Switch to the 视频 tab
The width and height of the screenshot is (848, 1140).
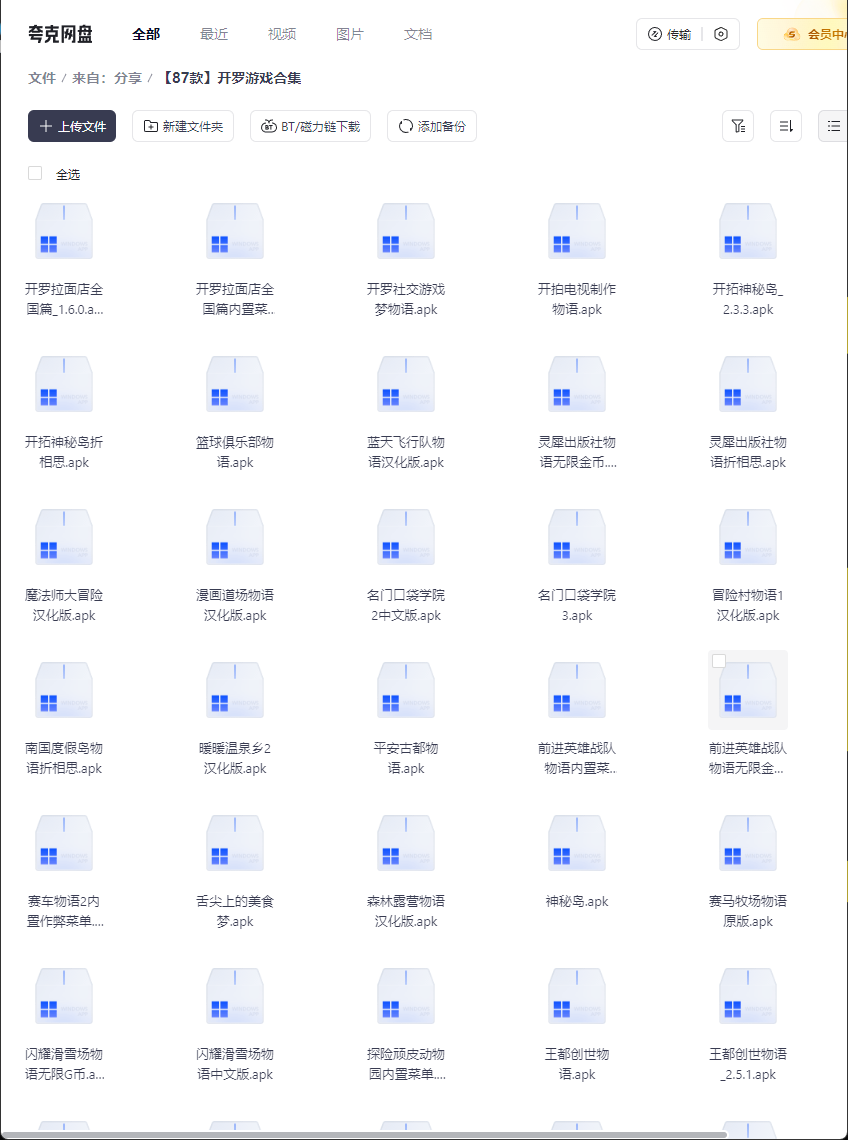point(282,34)
